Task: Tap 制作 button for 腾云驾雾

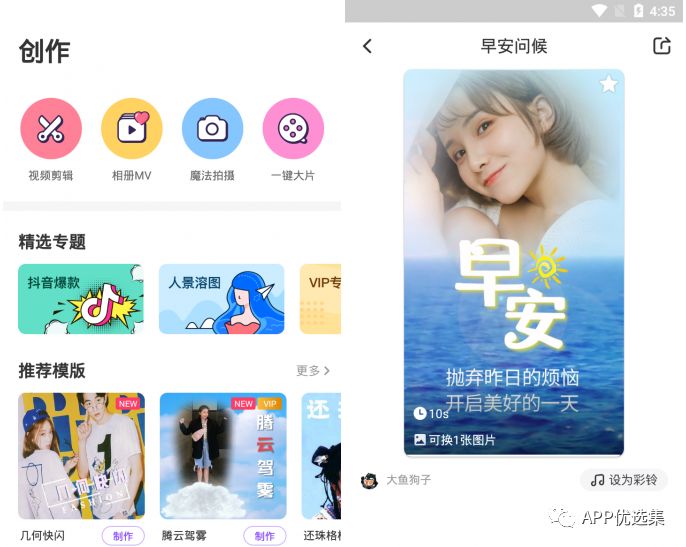Action: coord(263,536)
